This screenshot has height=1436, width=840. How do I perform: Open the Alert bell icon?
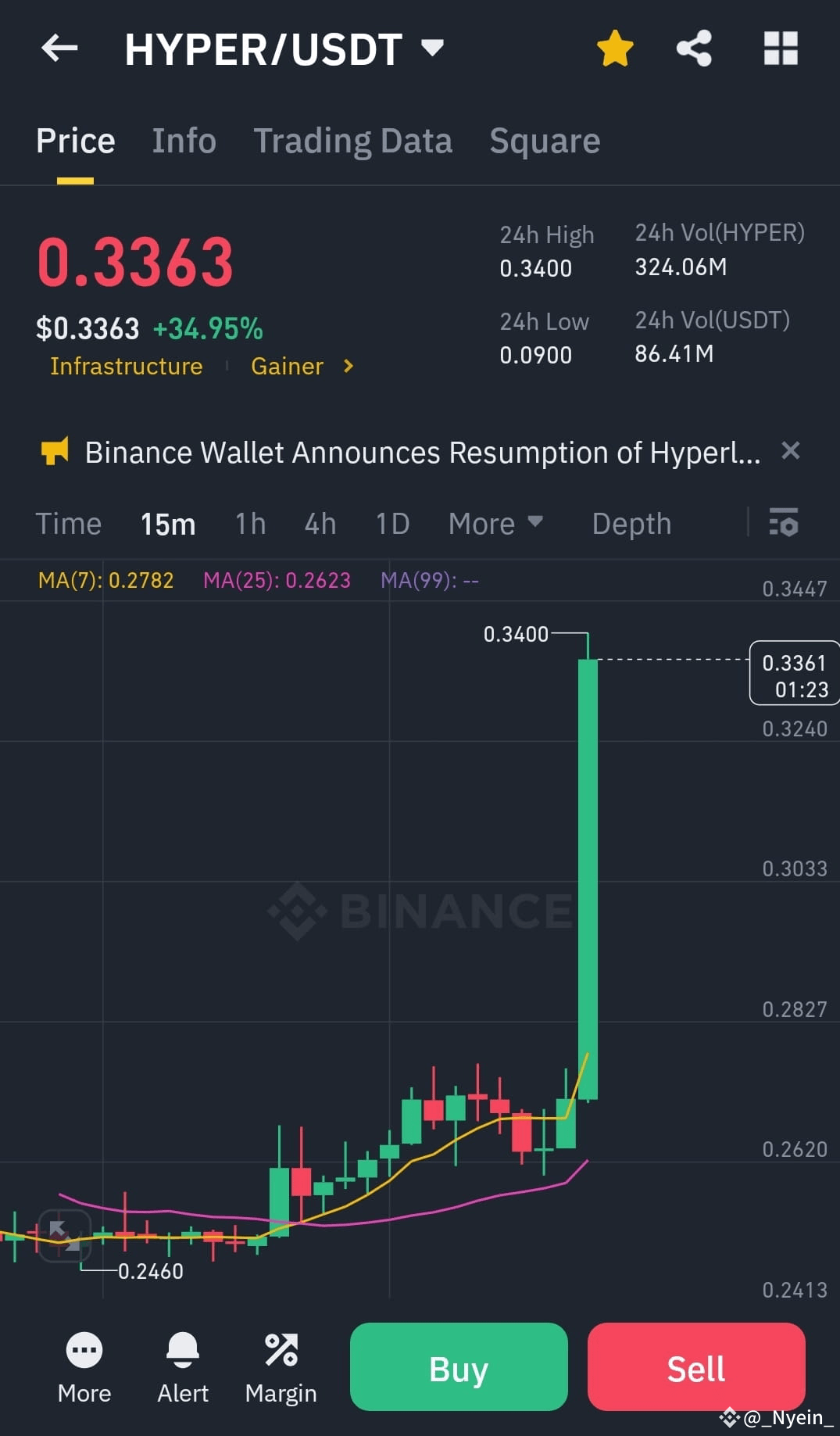182,1348
